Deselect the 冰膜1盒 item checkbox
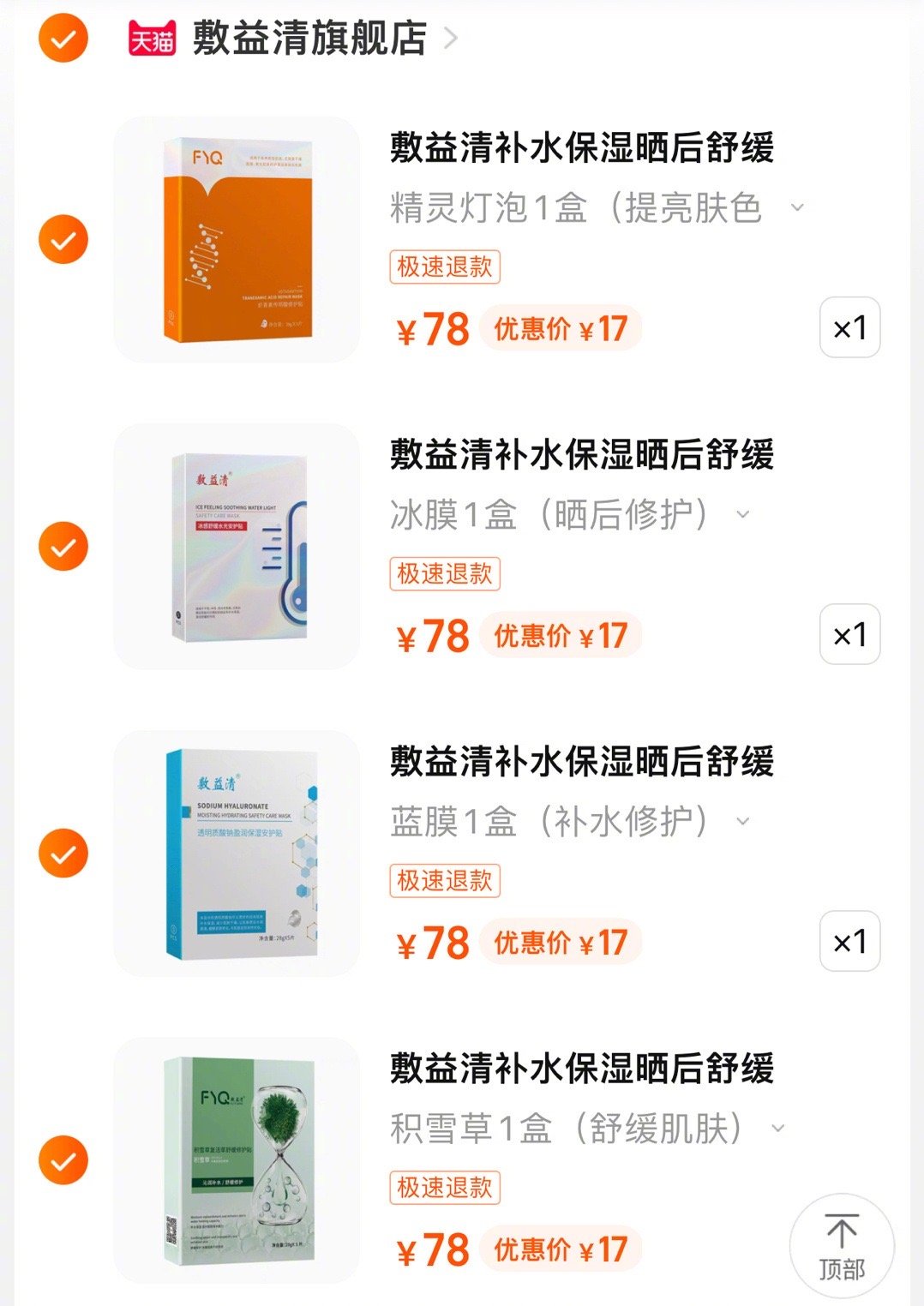The width and height of the screenshot is (924, 1306). (x=63, y=547)
